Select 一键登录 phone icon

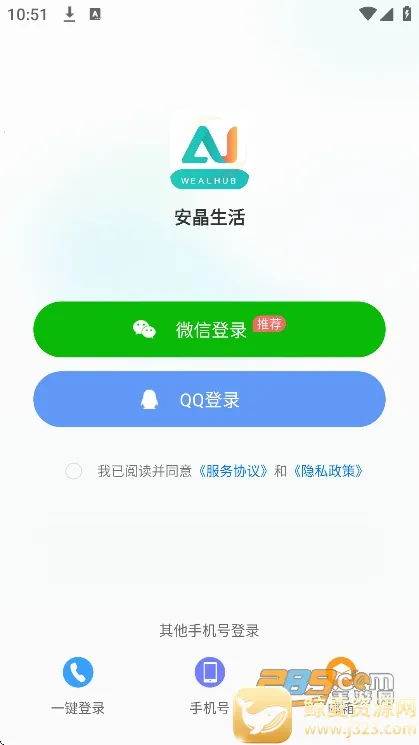tap(78, 672)
